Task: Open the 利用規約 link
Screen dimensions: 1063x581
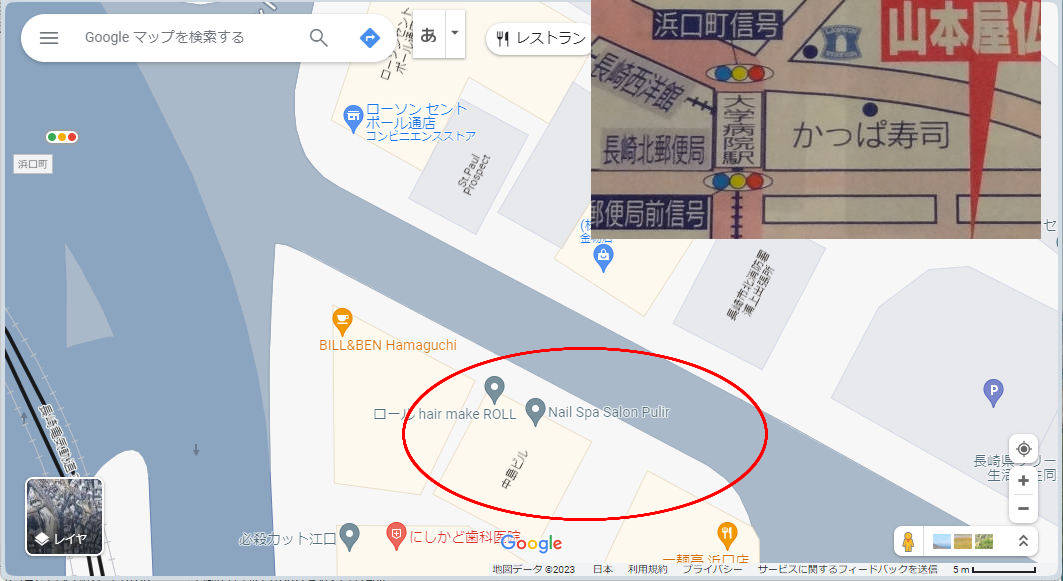Action: click(x=647, y=569)
